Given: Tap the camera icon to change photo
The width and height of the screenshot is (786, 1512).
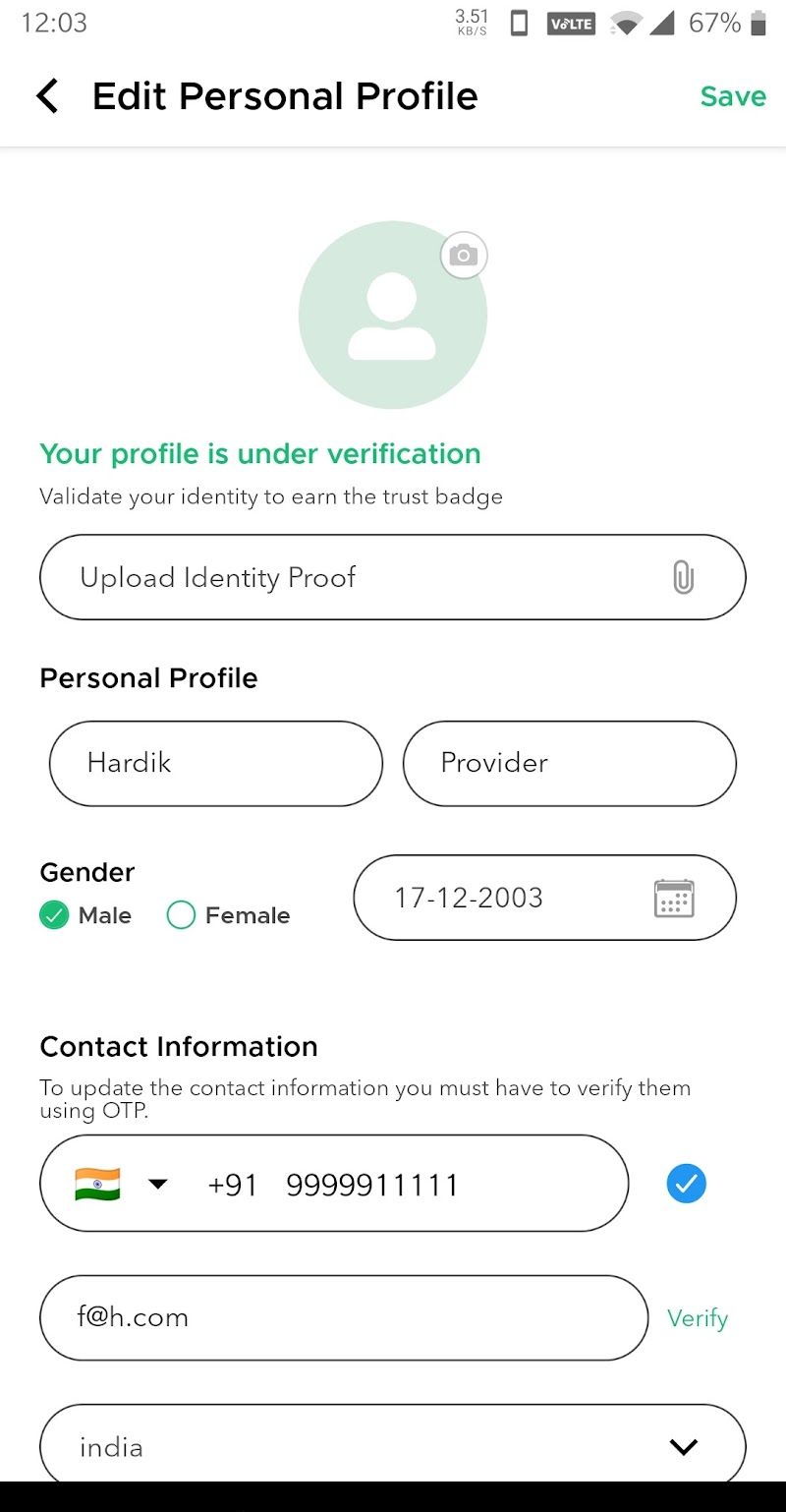Looking at the screenshot, I should (x=464, y=256).
